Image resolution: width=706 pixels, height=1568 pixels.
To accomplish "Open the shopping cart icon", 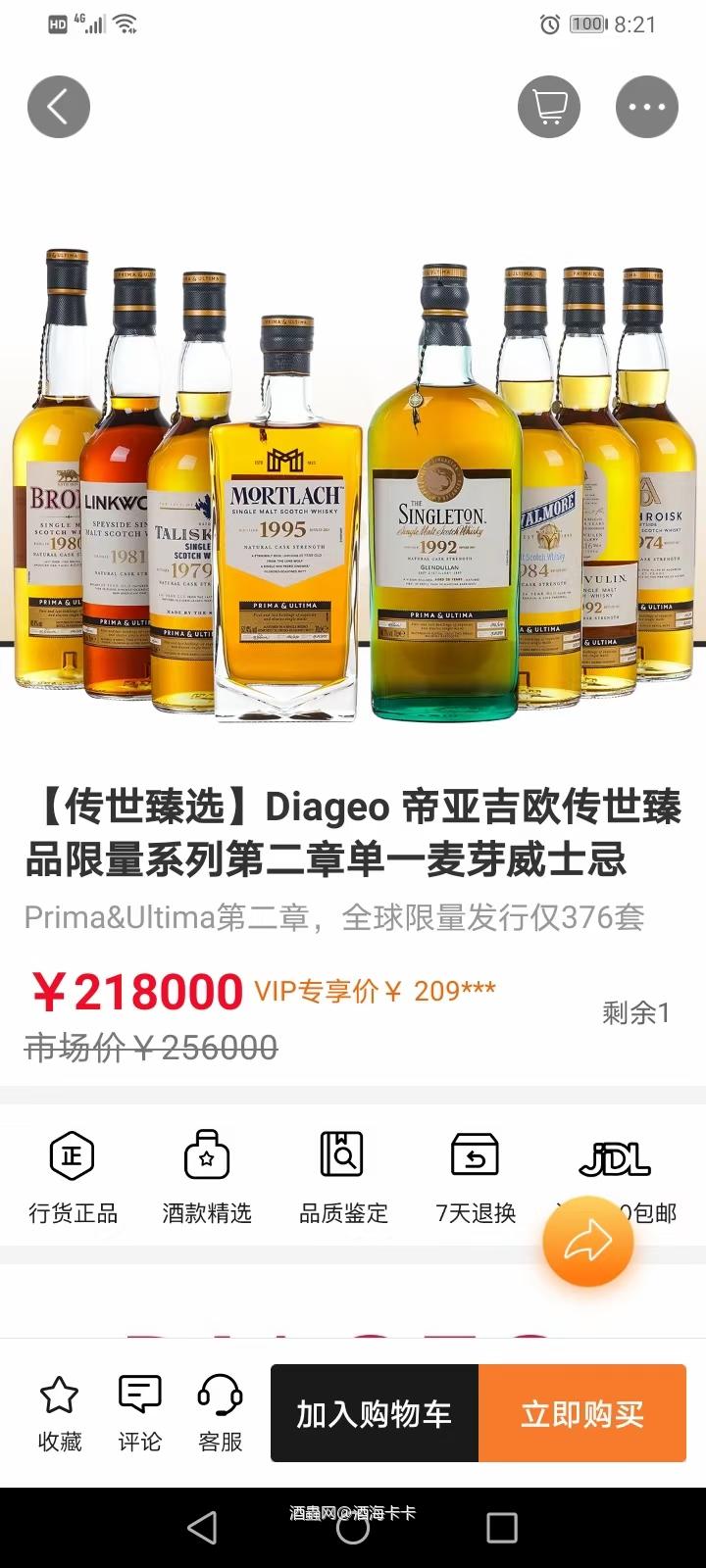I will (549, 106).
